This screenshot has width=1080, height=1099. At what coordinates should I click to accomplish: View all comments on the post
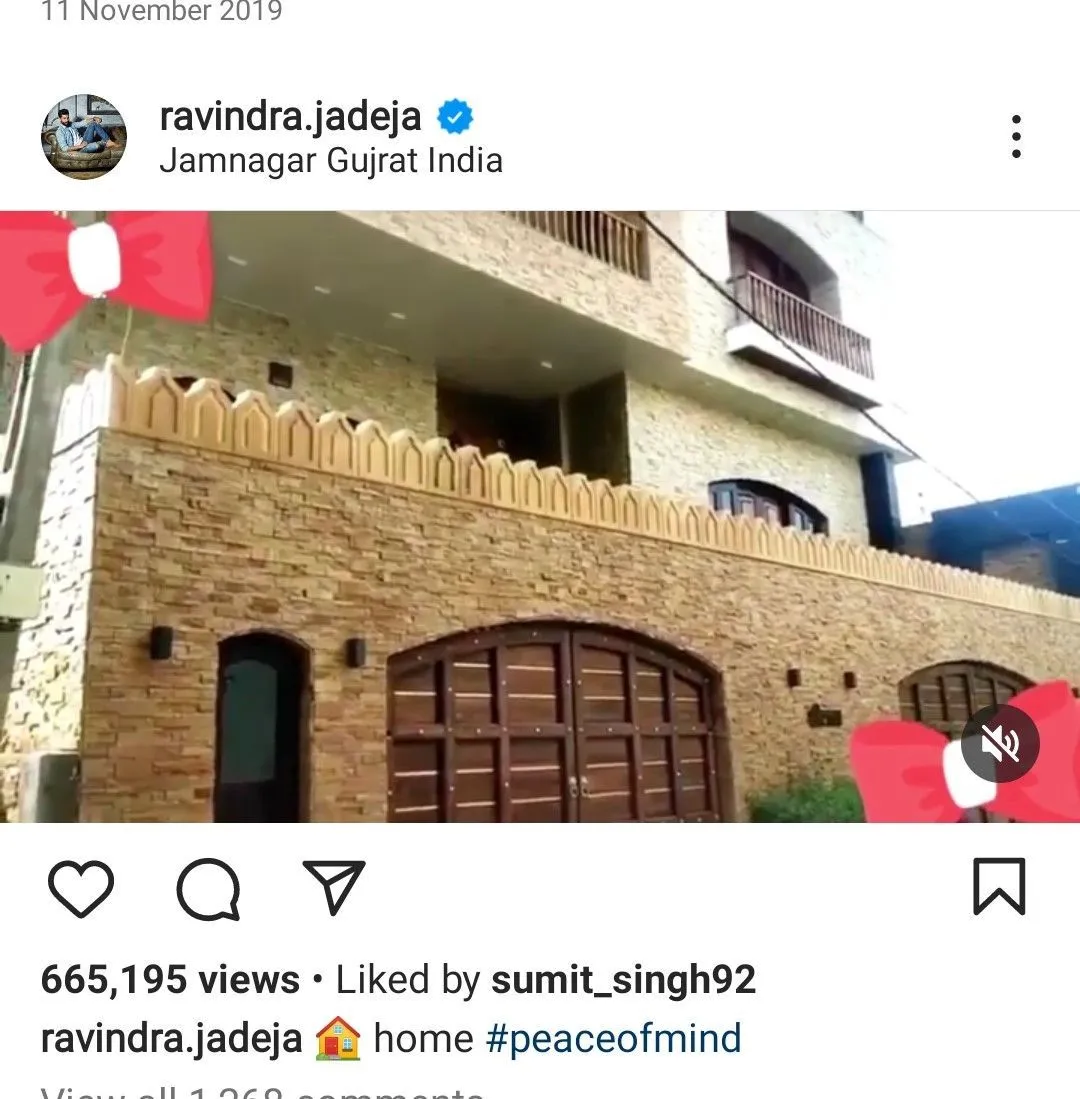(x=262, y=1090)
